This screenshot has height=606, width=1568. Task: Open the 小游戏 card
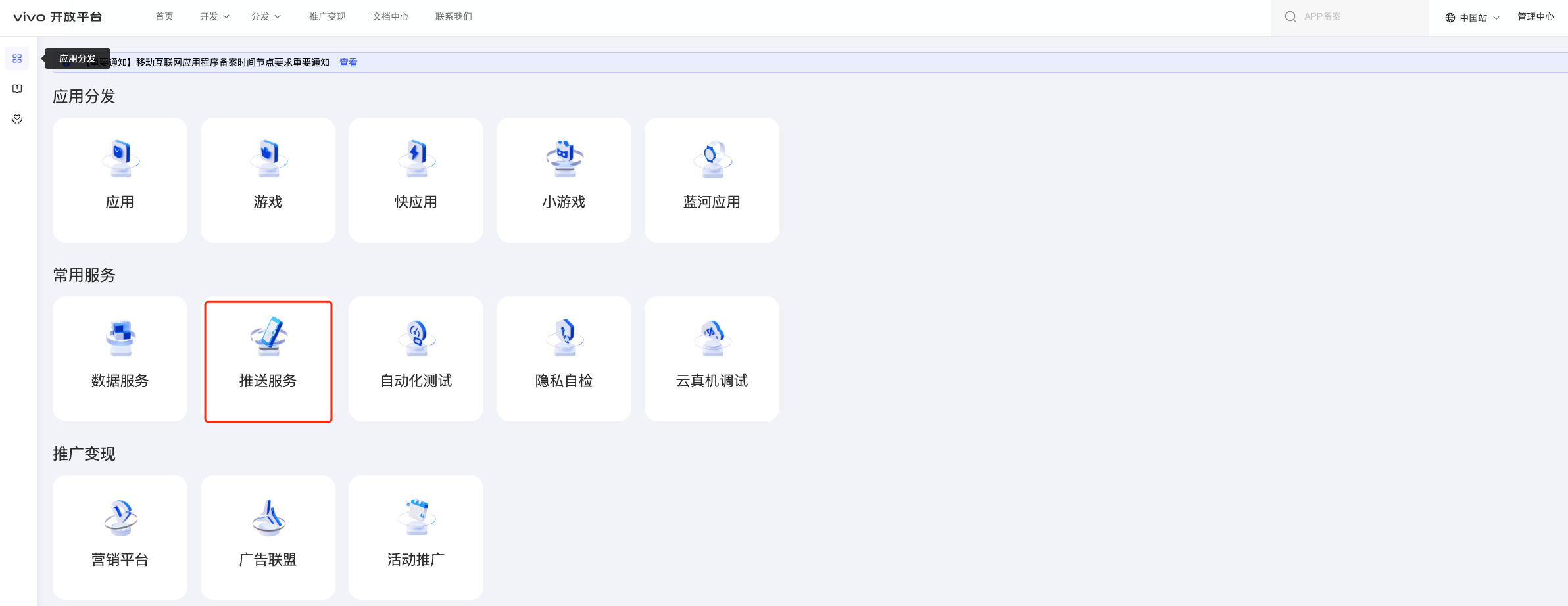(x=564, y=179)
